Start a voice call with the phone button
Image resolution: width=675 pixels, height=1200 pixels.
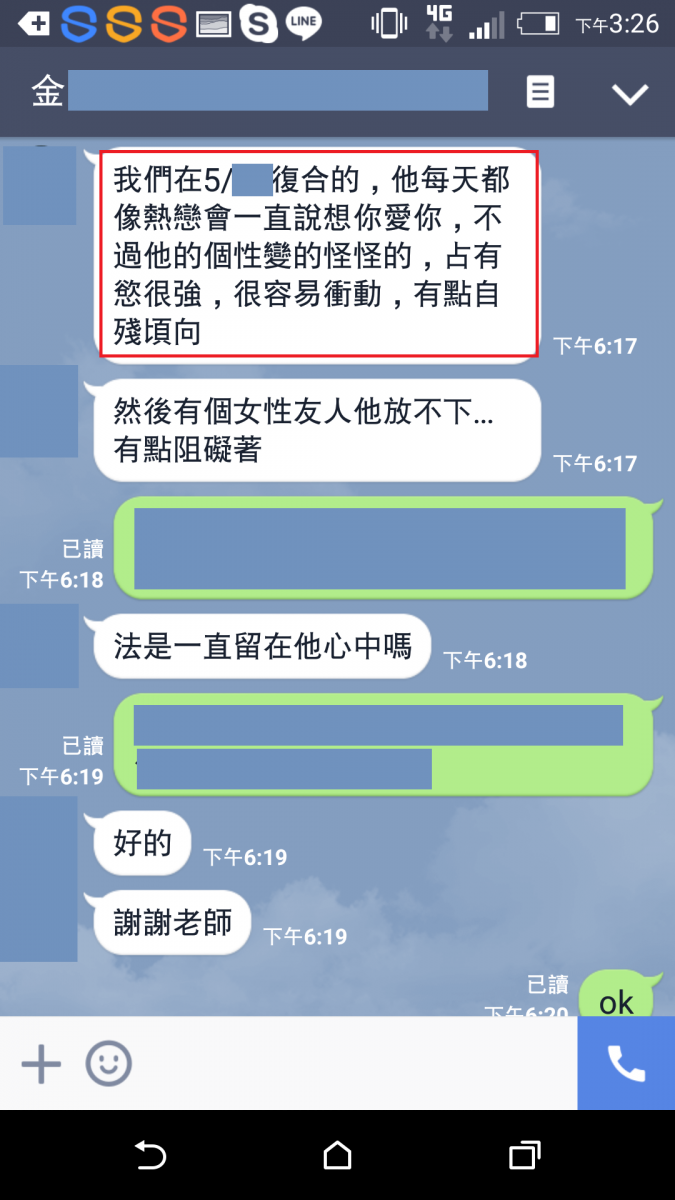[x=626, y=1064]
